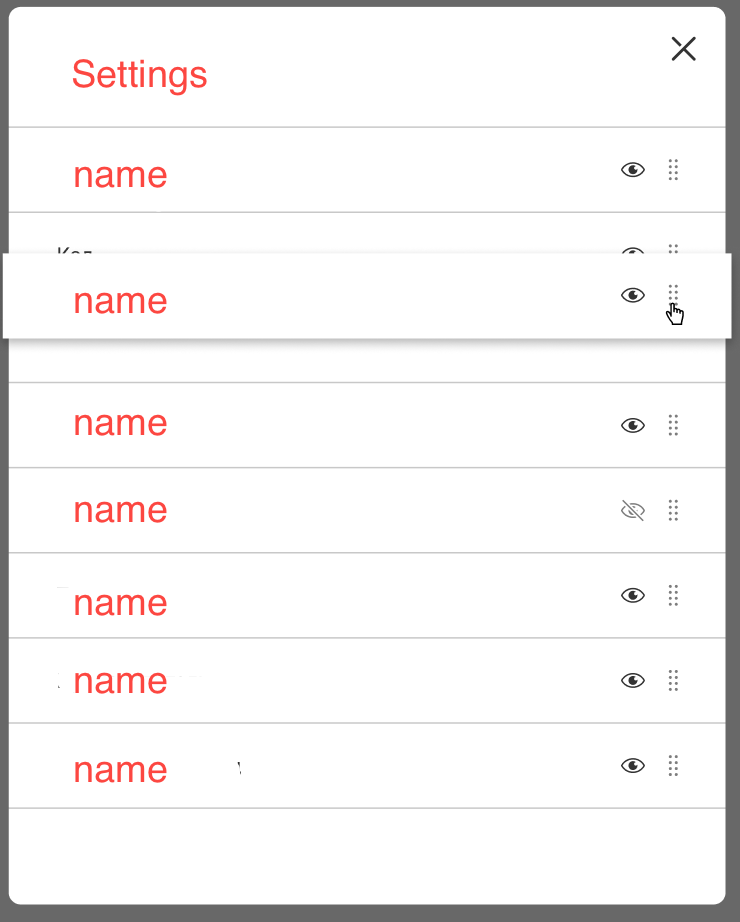740x922 pixels.
Task: Click the drag handle on the sixth name row
Action: click(x=673, y=595)
